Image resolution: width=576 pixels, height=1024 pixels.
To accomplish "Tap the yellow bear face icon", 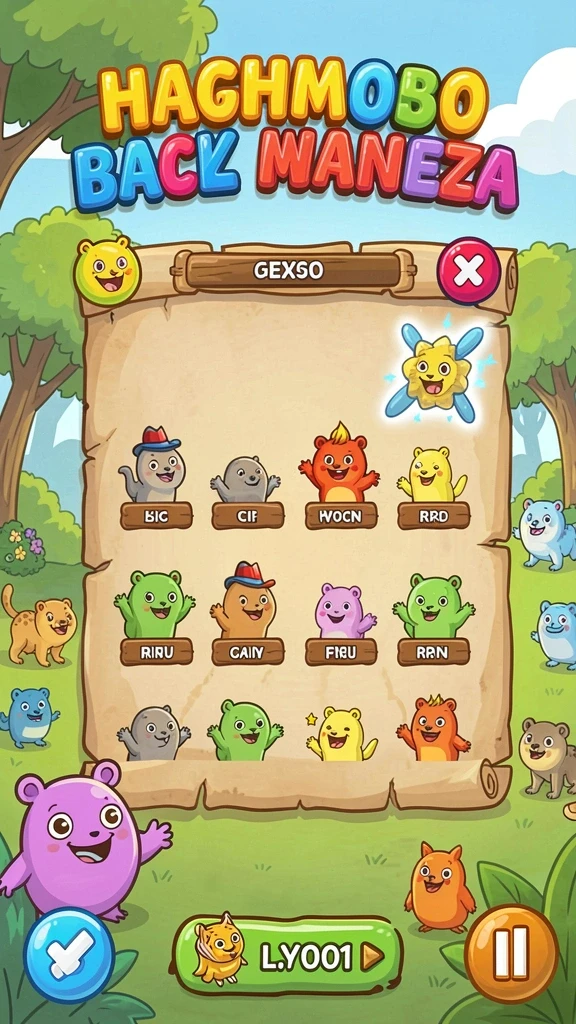I will pos(108,270).
